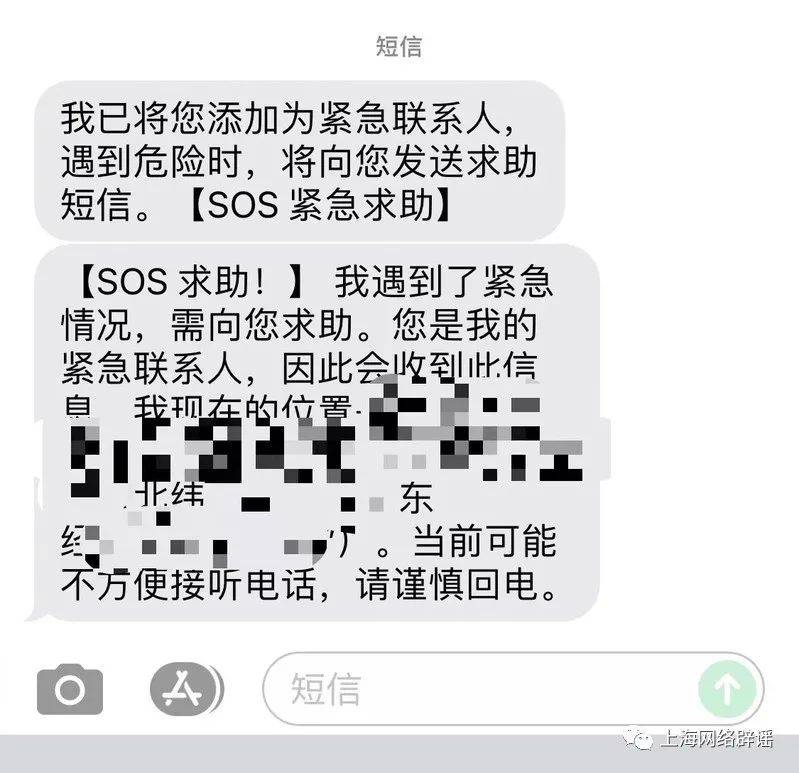
Task: Send the message with the arrow button
Action: pos(728,688)
